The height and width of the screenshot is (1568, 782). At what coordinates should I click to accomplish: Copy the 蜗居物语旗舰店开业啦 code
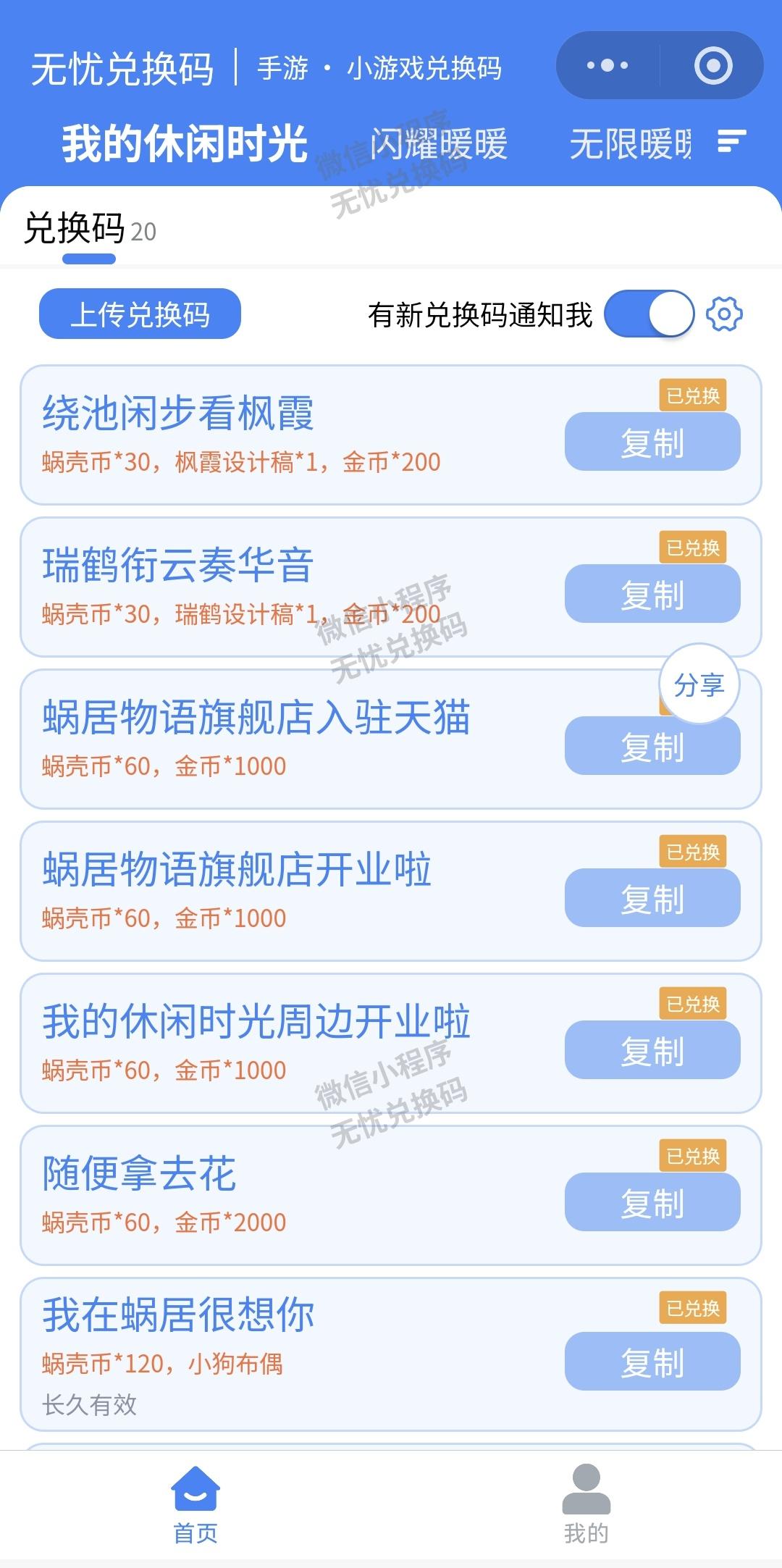pyautogui.click(x=652, y=897)
